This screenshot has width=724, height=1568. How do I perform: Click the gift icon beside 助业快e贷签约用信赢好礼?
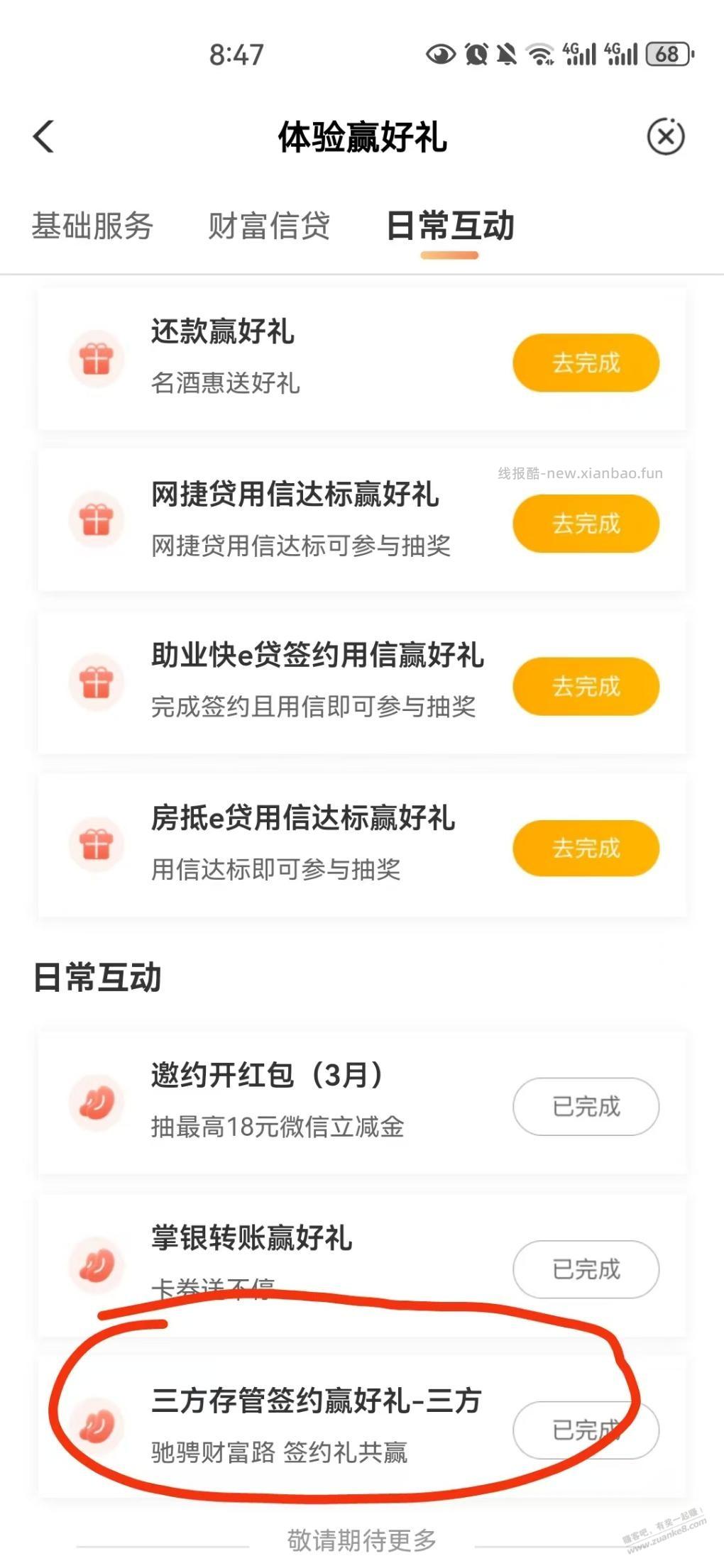pyautogui.click(x=97, y=685)
